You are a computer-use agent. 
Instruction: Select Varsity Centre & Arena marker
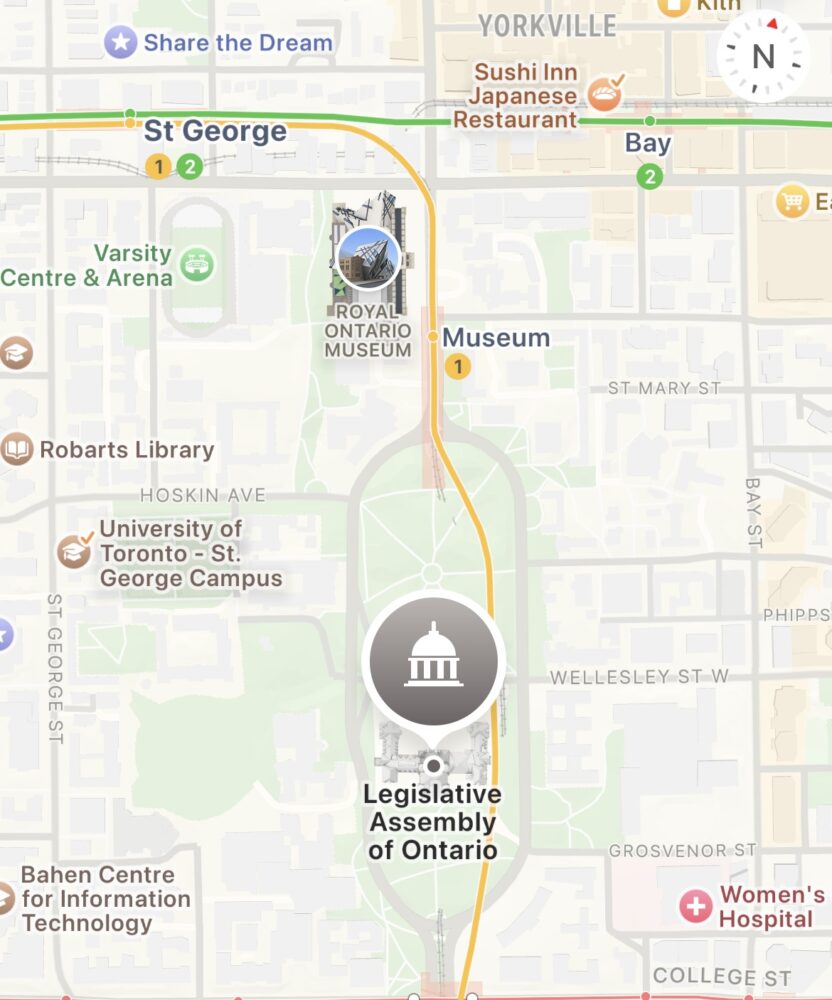point(196,266)
